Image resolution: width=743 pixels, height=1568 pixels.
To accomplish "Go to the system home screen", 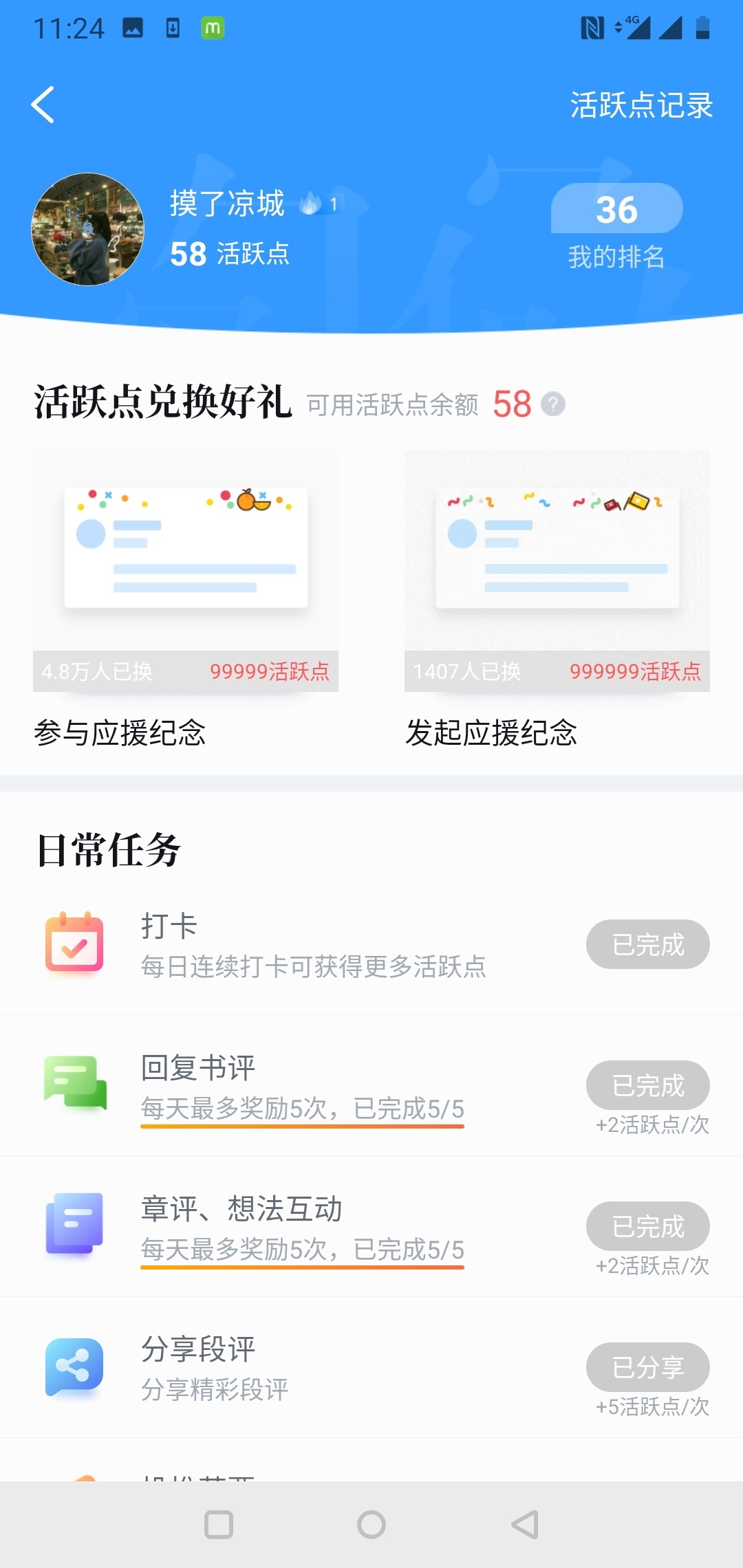I will coord(371,1525).
